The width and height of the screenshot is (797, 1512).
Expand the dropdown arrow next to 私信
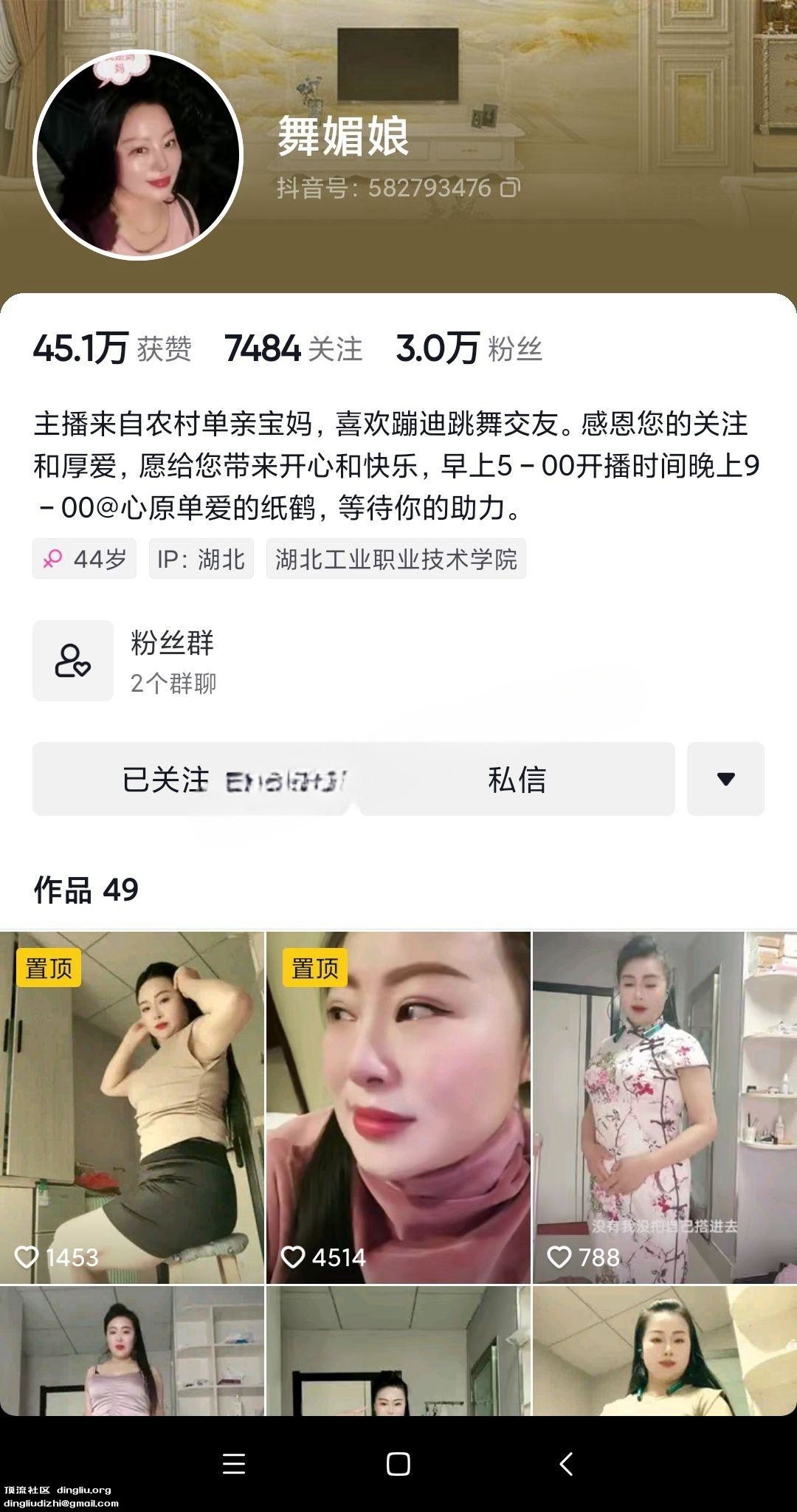(725, 779)
